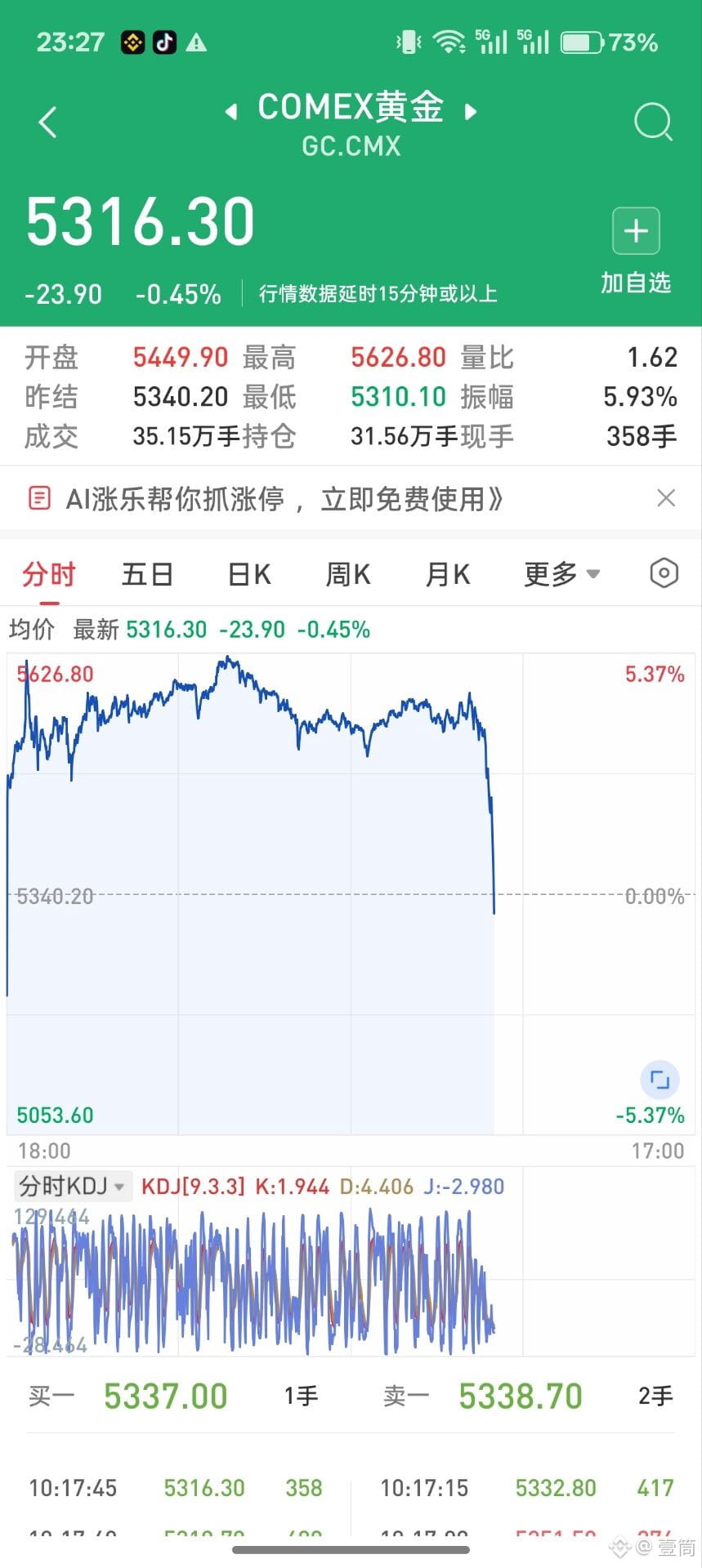
Task: Open search with the magnifier icon
Action: pyautogui.click(x=653, y=122)
